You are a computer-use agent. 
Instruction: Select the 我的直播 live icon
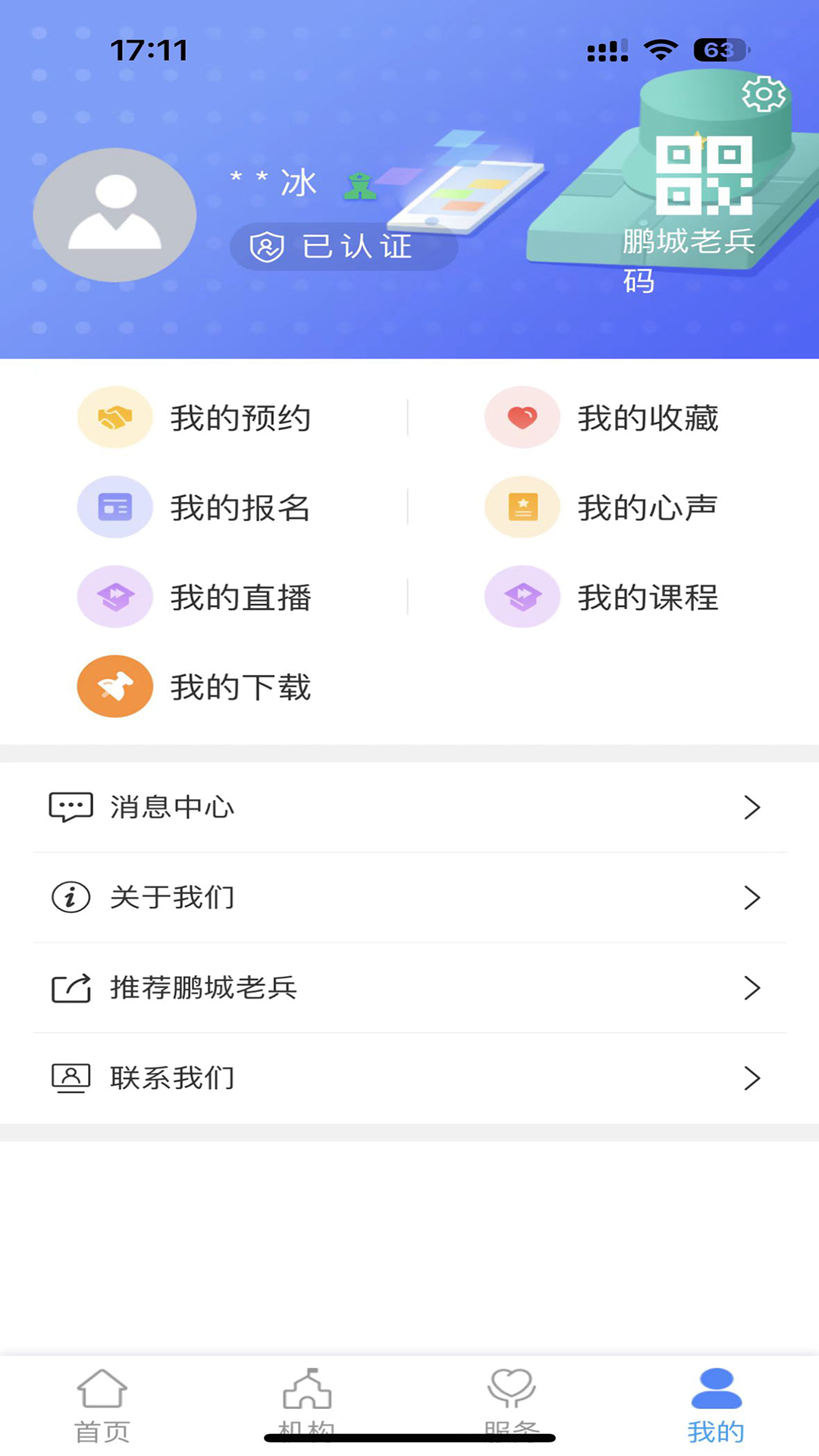115,597
